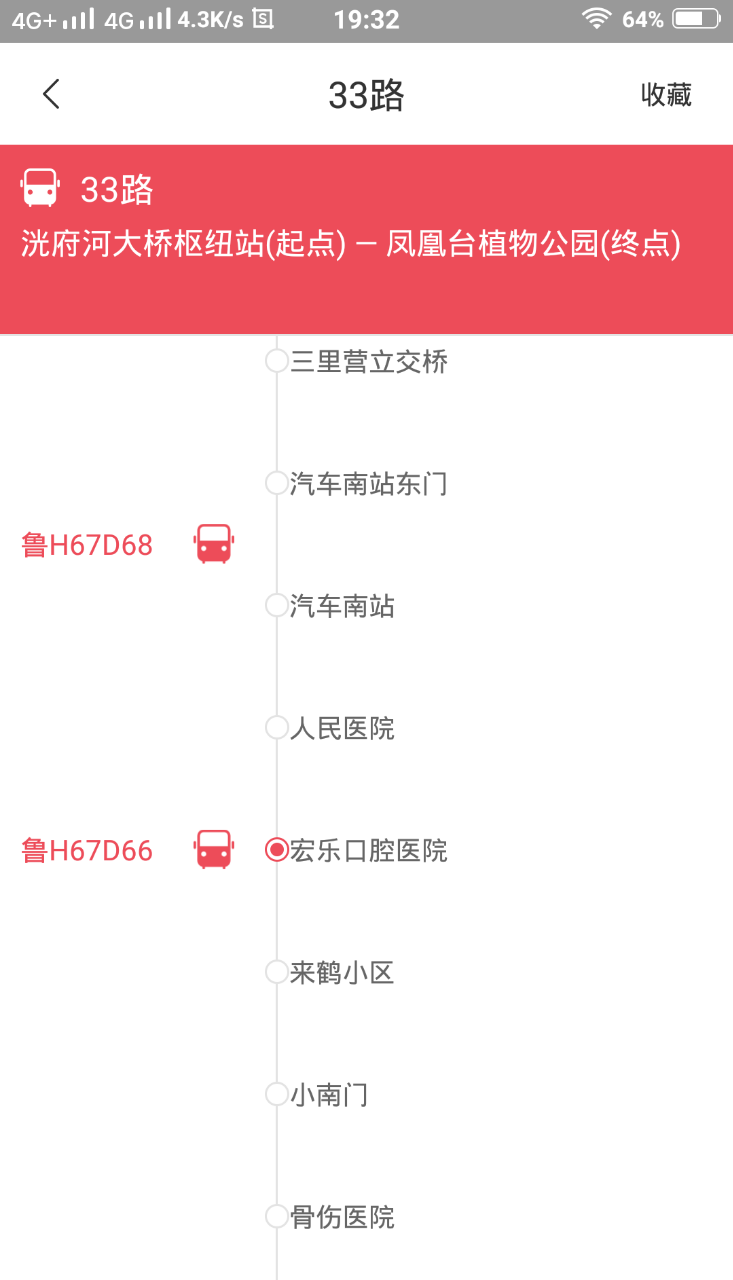Image resolution: width=733 pixels, height=1280 pixels.
Task: Tap 收藏 to favorite this route
Action: [666, 95]
